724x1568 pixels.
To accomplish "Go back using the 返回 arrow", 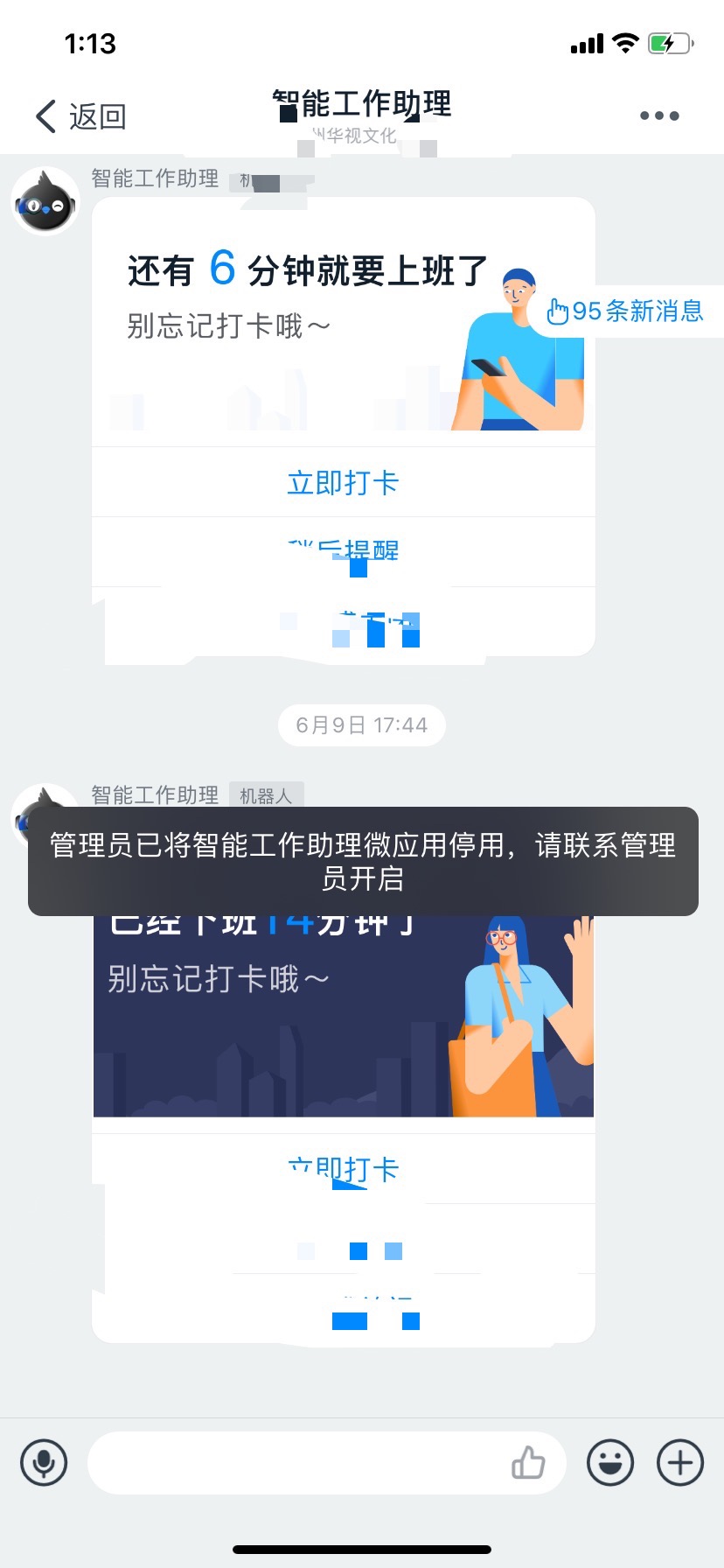I will [x=79, y=115].
